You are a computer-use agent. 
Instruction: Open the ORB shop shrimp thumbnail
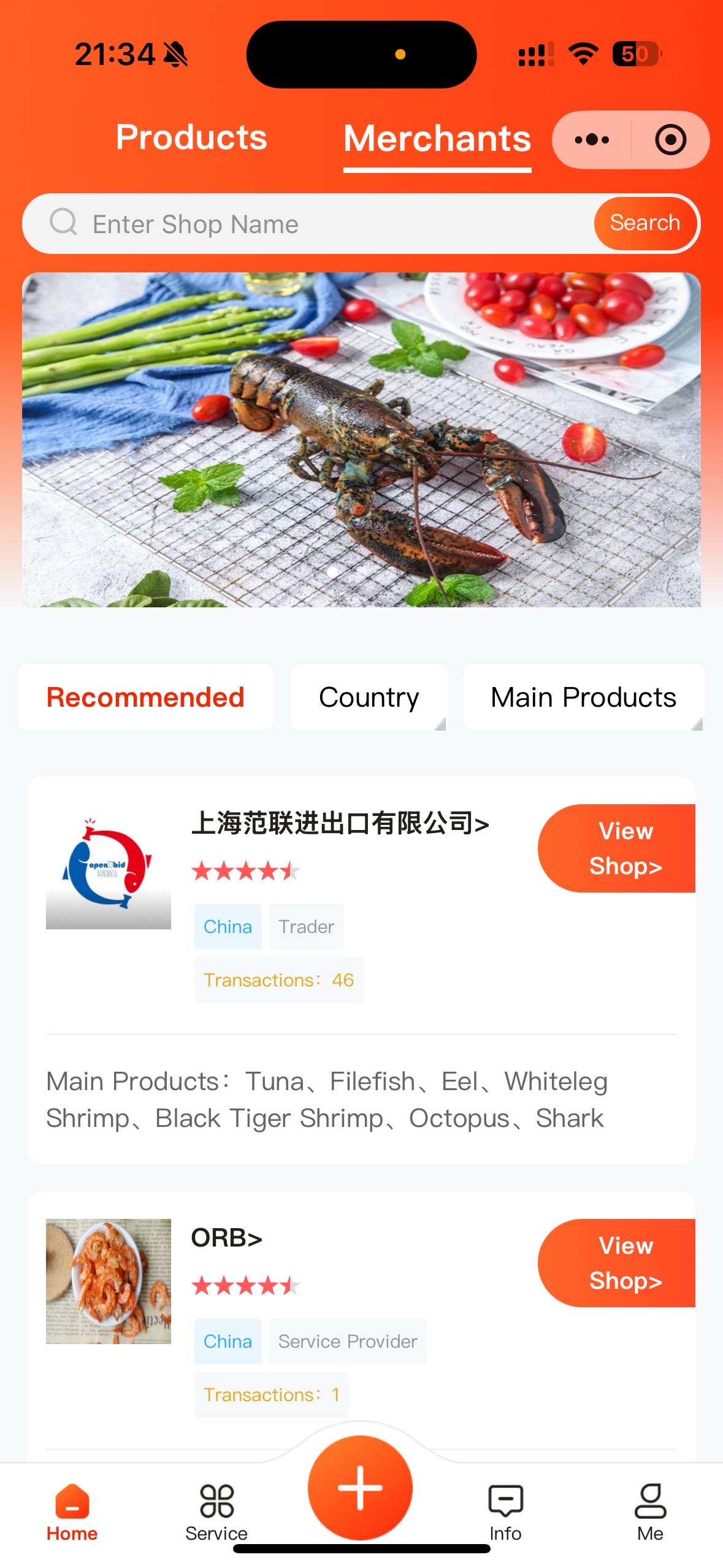(x=109, y=1282)
